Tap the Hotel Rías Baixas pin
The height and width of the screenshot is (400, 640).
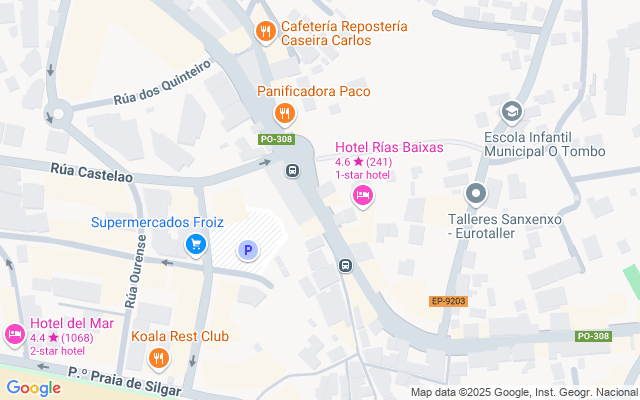[363, 196]
